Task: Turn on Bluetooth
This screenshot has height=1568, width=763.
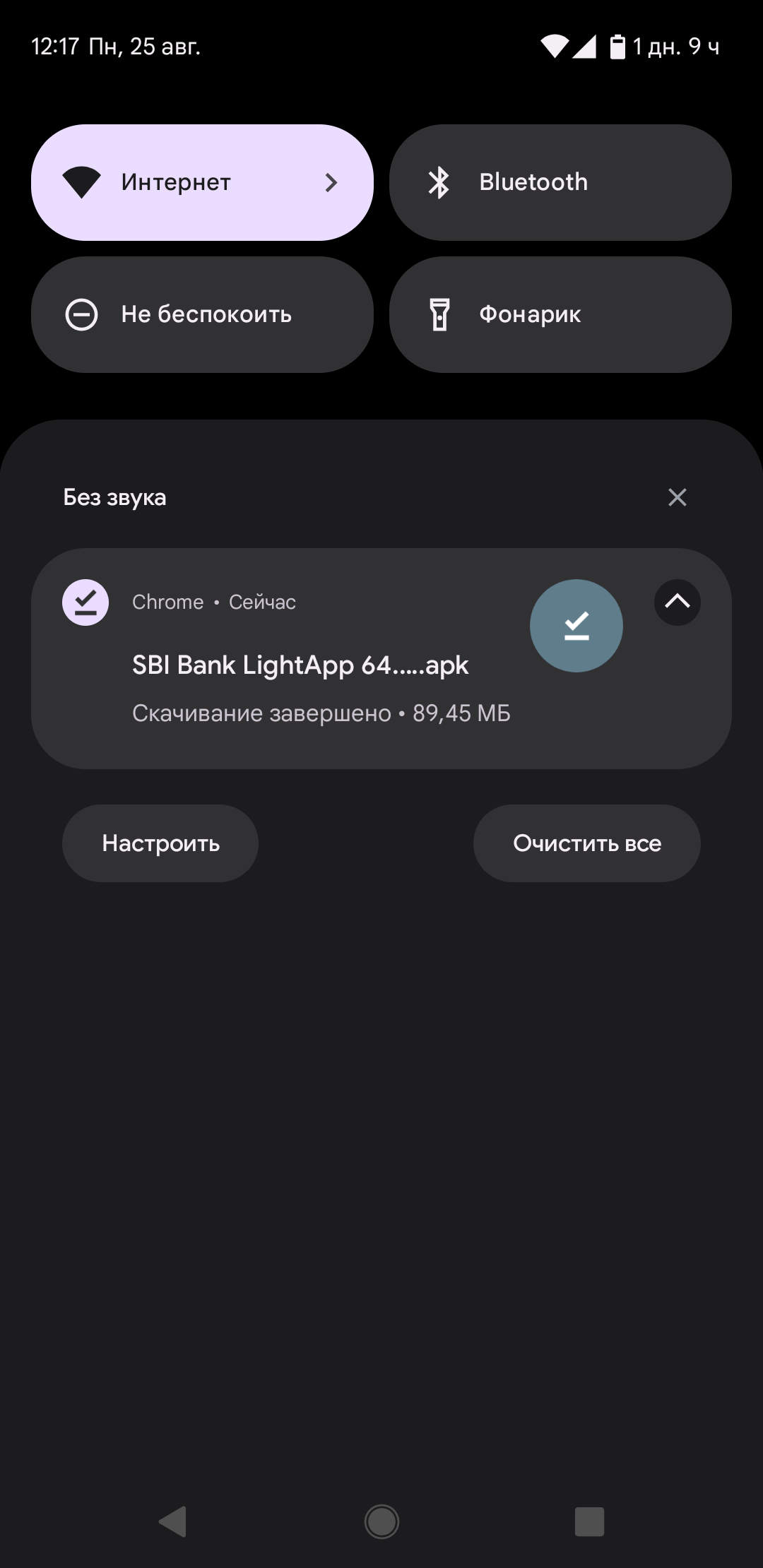Action: click(x=560, y=182)
